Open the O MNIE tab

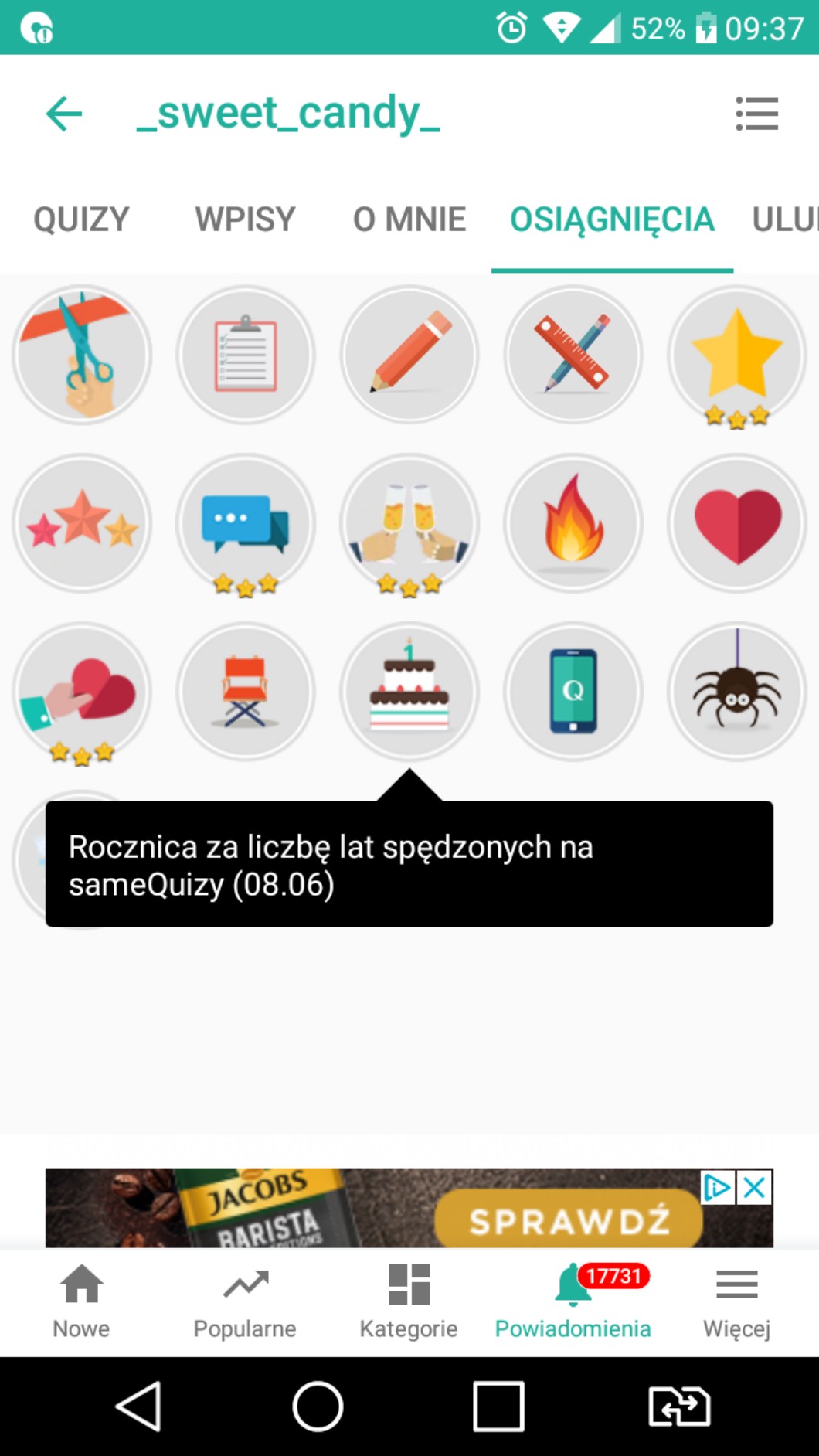[x=409, y=219]
